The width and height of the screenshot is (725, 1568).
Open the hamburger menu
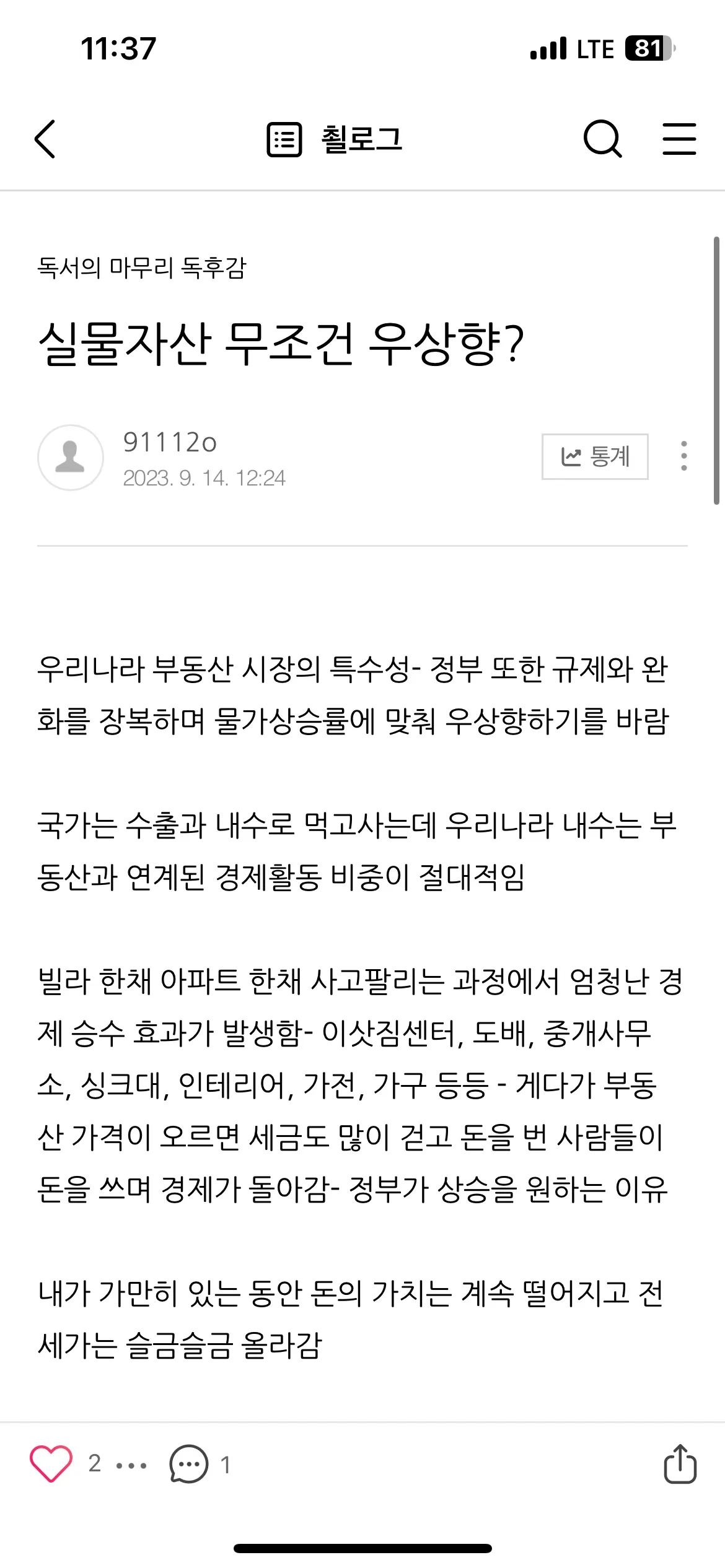coord(680,140)
